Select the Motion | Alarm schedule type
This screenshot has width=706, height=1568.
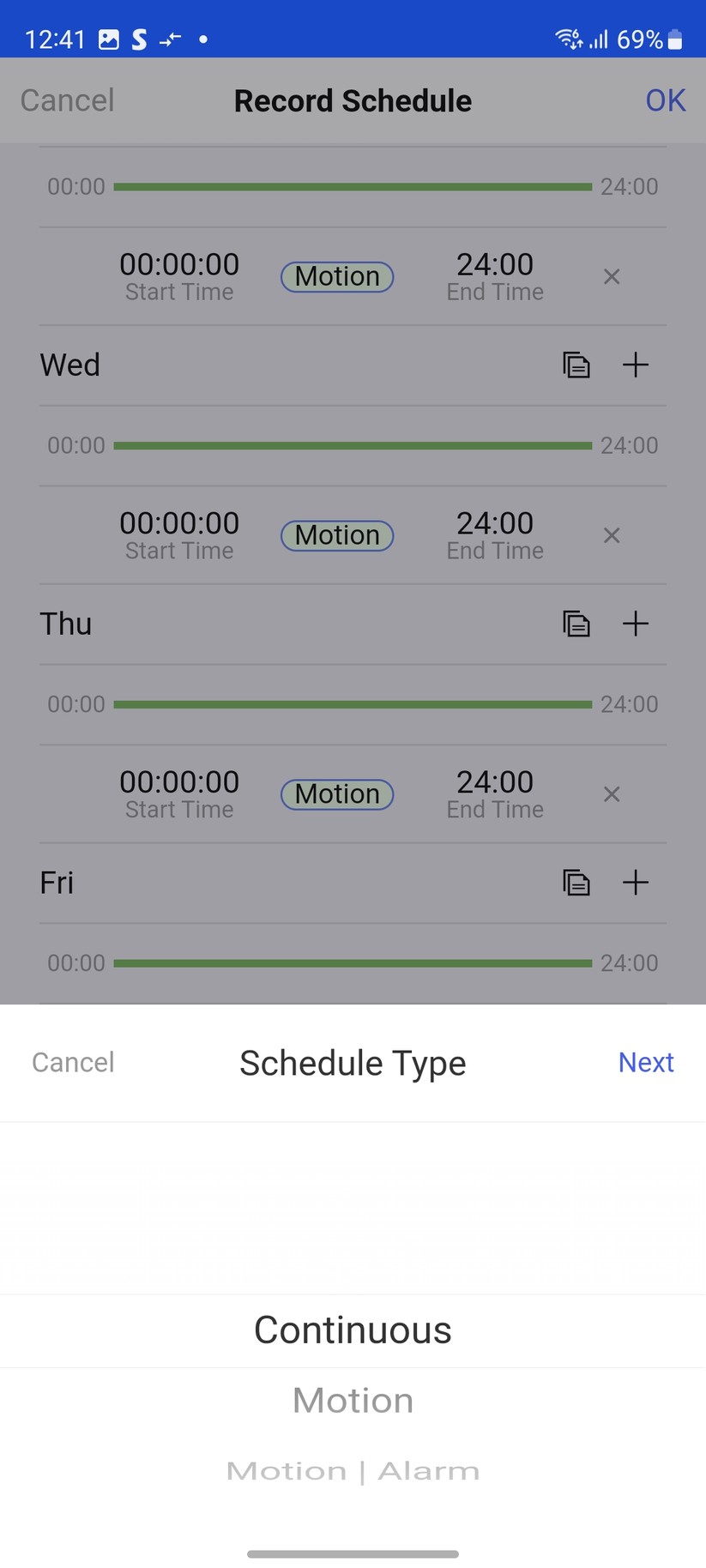coord(353,1470)
